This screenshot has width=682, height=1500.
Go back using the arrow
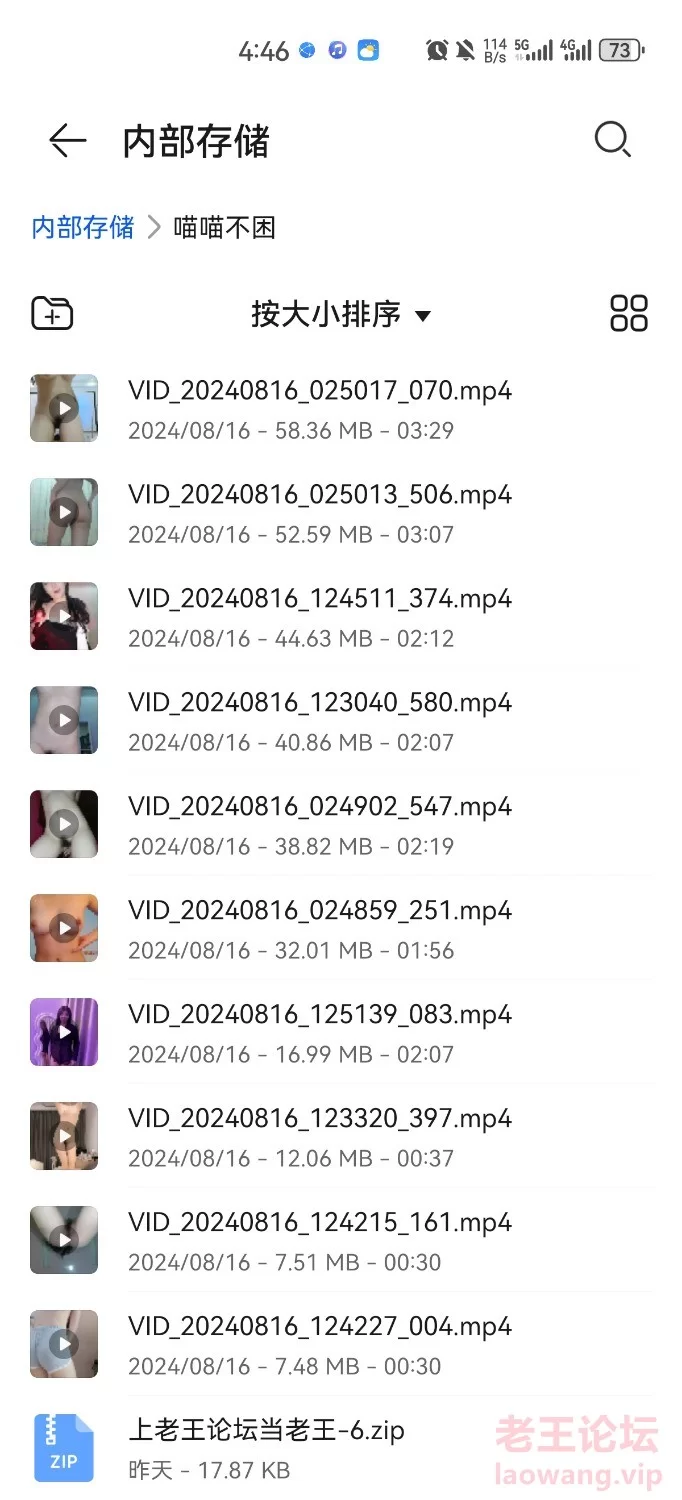67,141
